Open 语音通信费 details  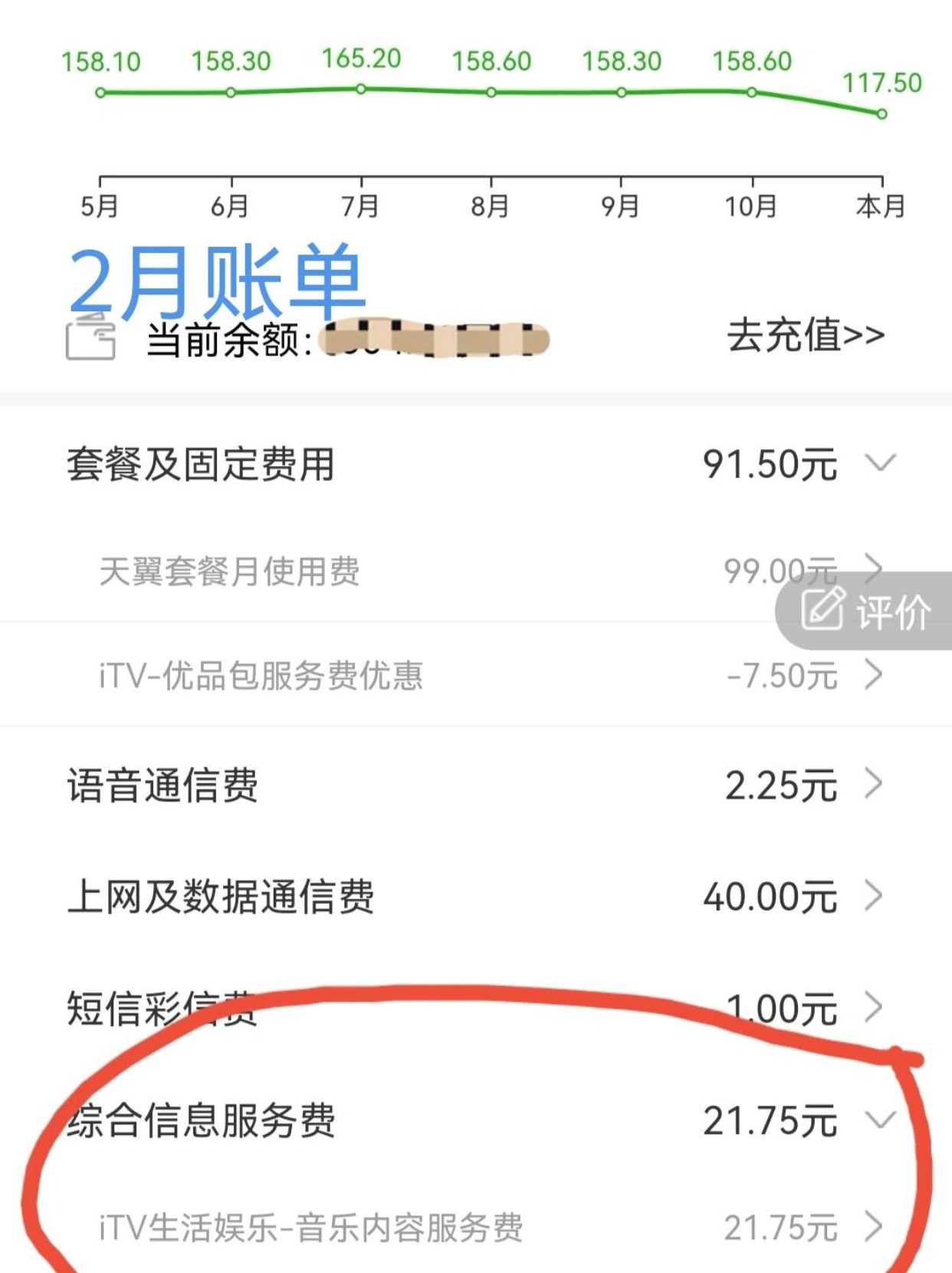[x=874, y=785]
